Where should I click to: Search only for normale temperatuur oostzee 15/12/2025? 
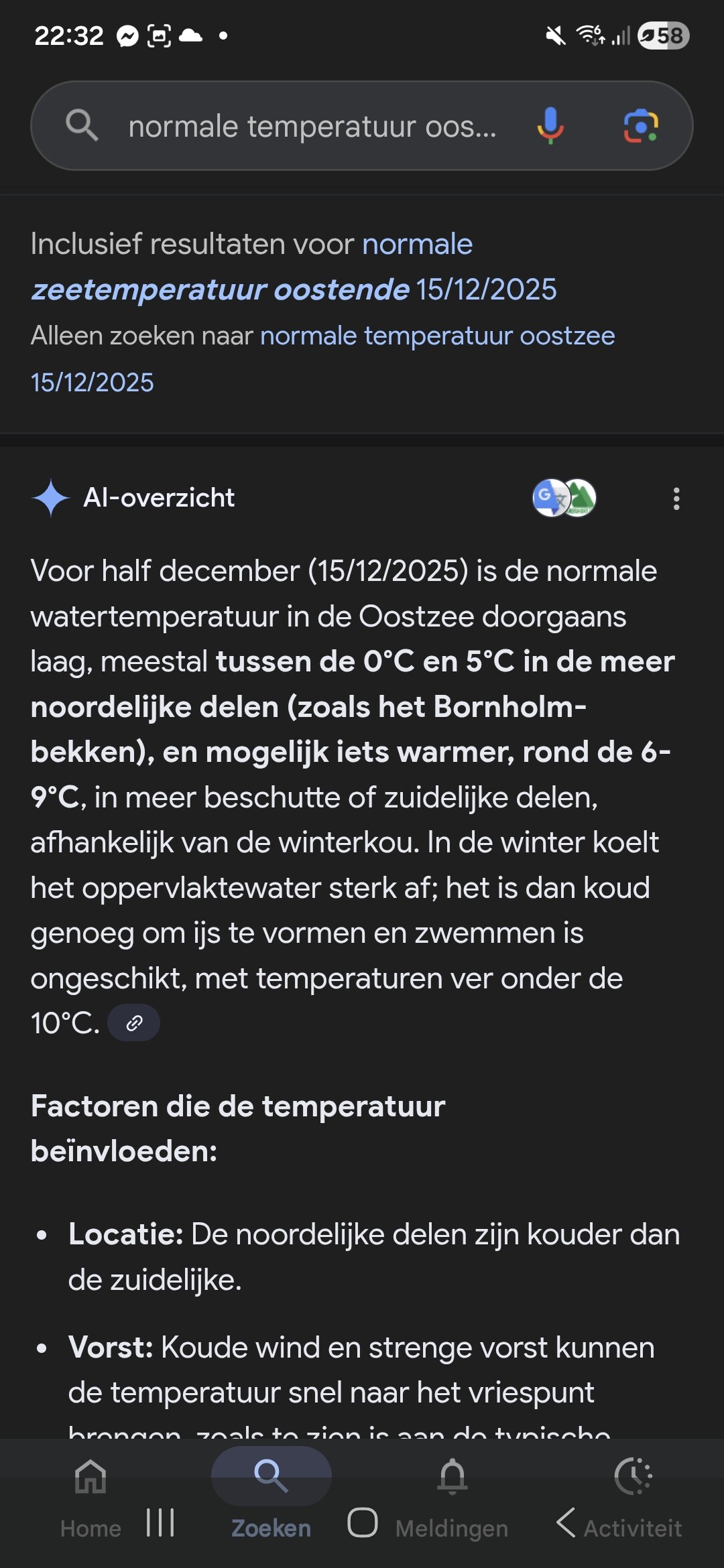pyautogui.click(x=436, y=336)
